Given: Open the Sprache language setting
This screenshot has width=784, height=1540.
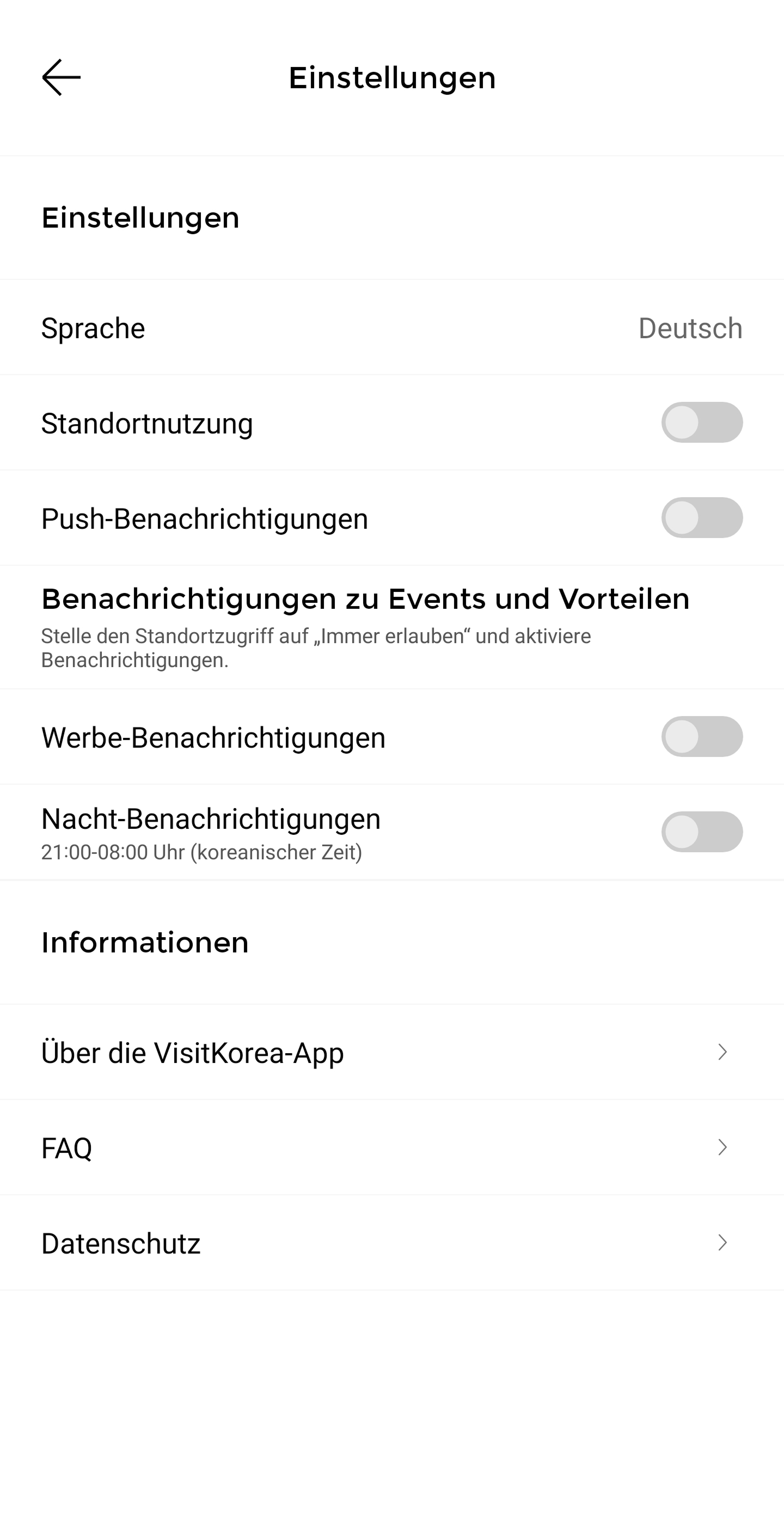Looking at the screenshot, I should click(x=392, y=328).
